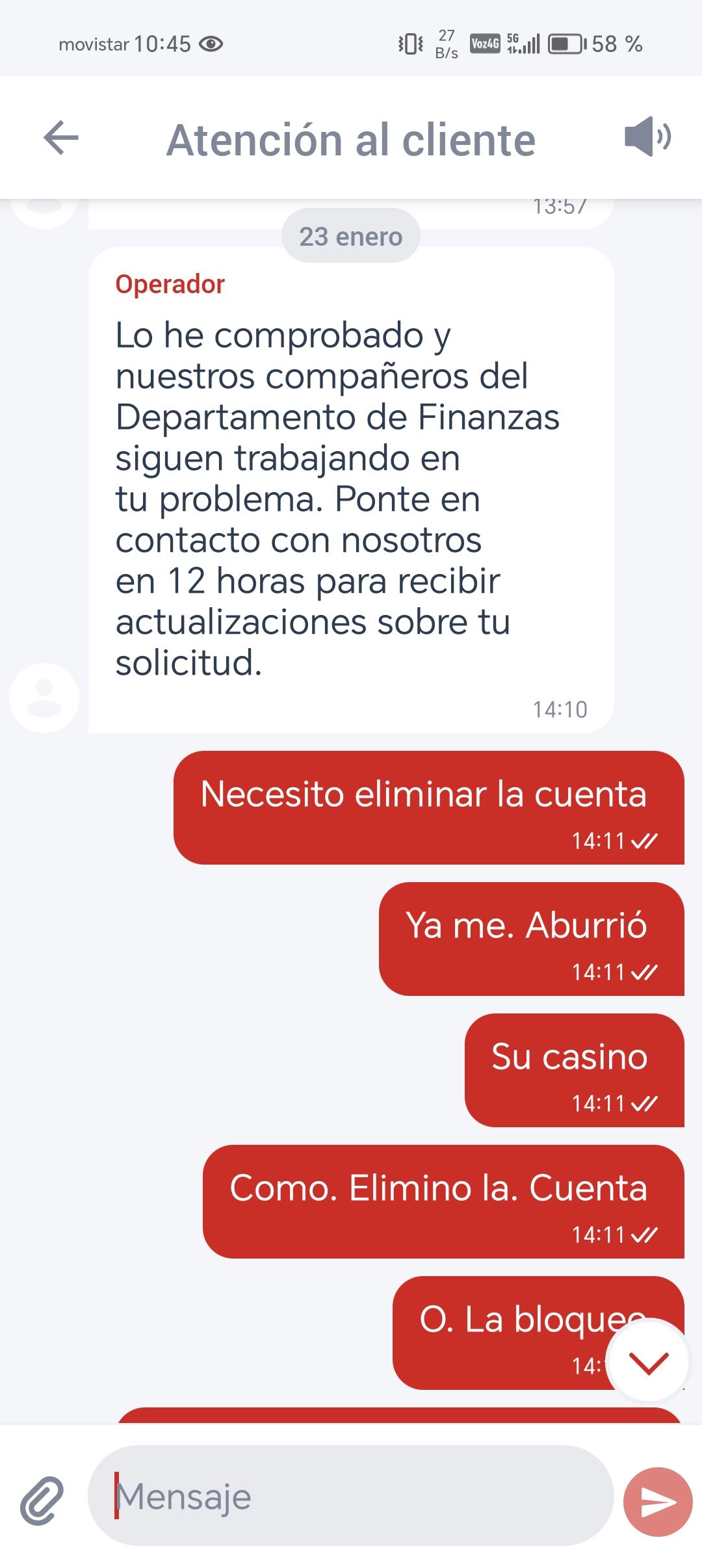Toggle the chat sound speaker icon
The height and width of the screenshot is (1568, 702).
coord(647,137)
